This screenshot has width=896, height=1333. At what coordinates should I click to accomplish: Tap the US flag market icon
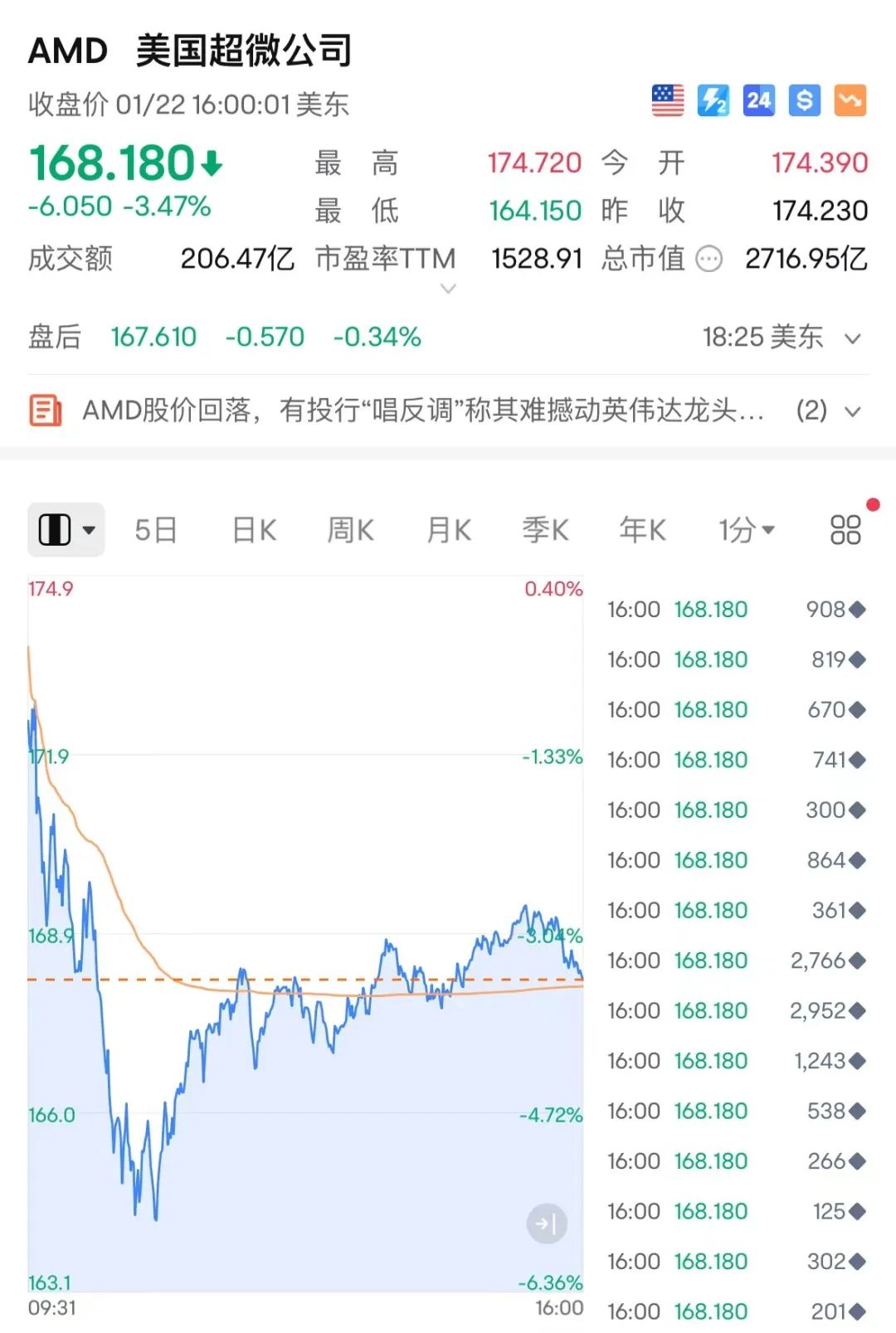(668, 100)
